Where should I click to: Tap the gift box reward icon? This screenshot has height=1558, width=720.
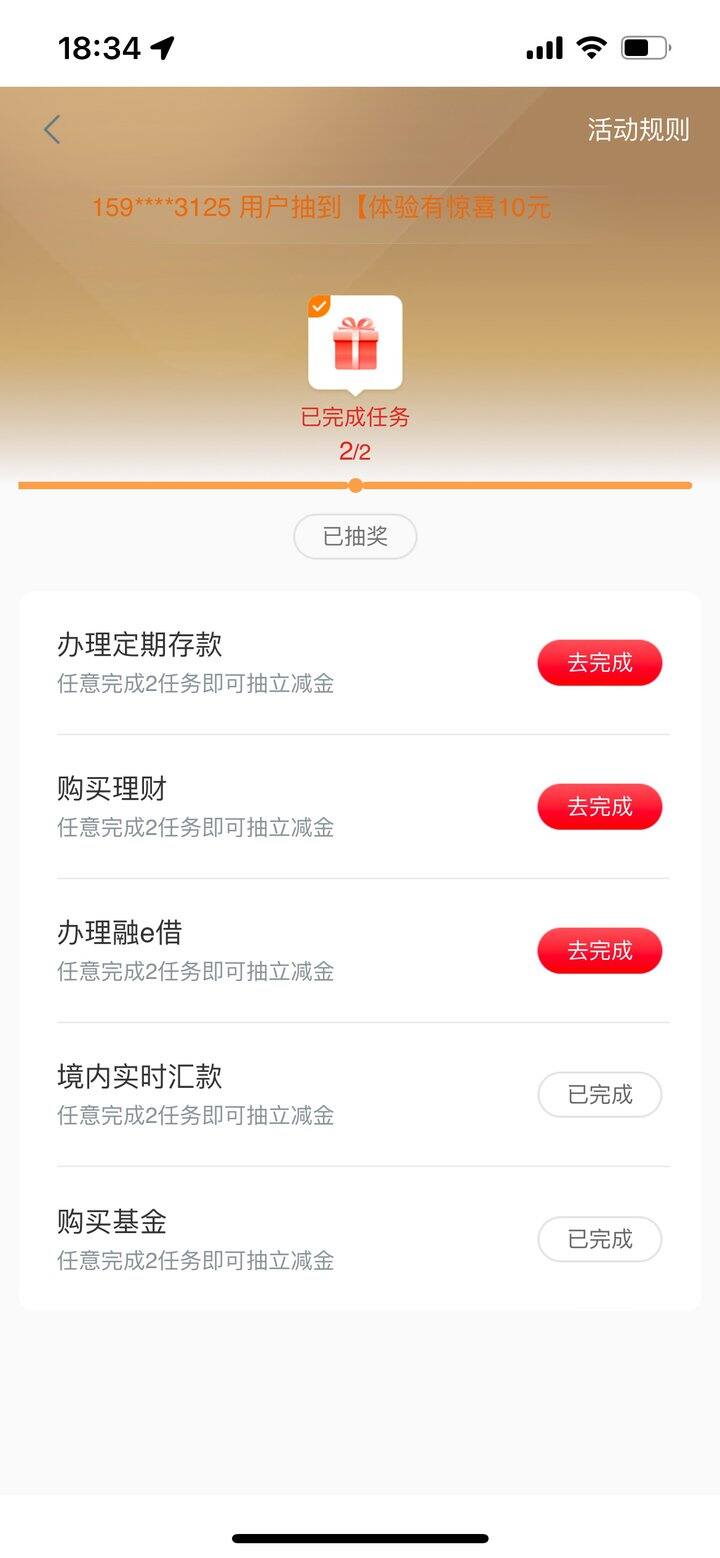[x=355, y=343]
